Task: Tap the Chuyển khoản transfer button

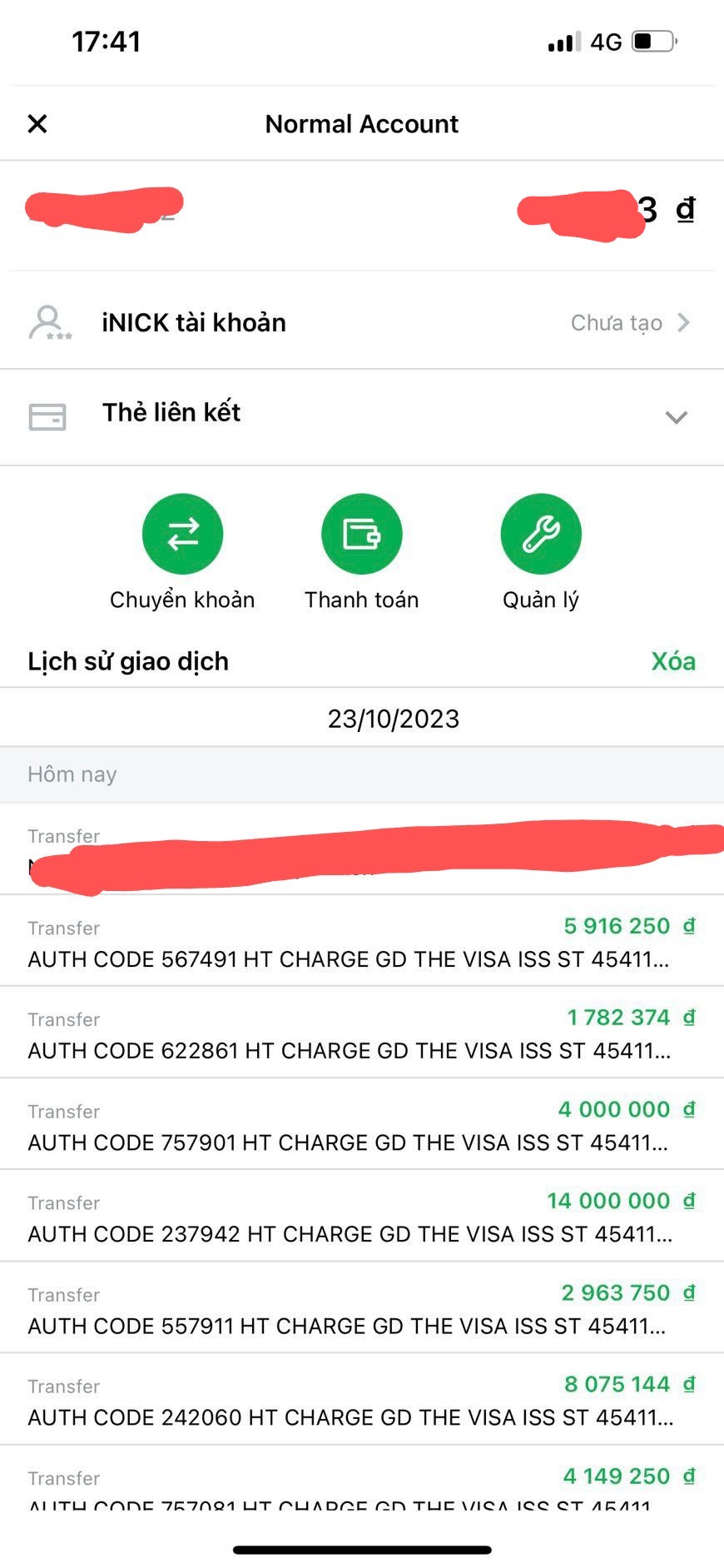Action: 182,534
